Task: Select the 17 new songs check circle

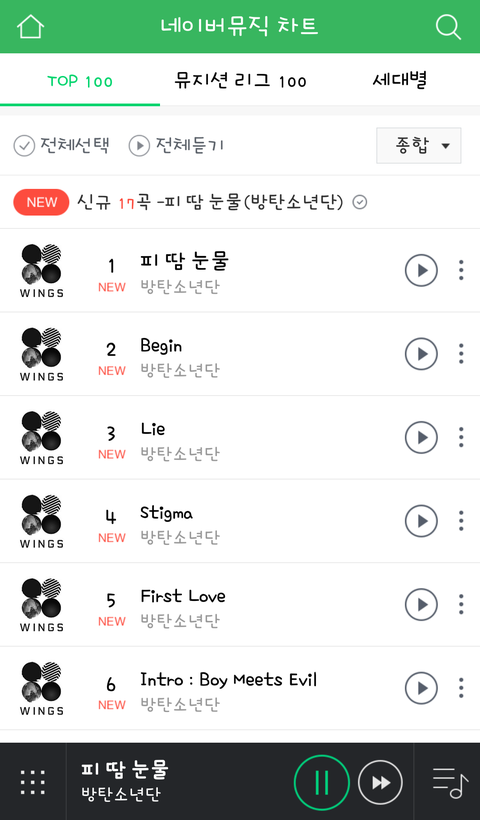Action: (x=360, y=202)
